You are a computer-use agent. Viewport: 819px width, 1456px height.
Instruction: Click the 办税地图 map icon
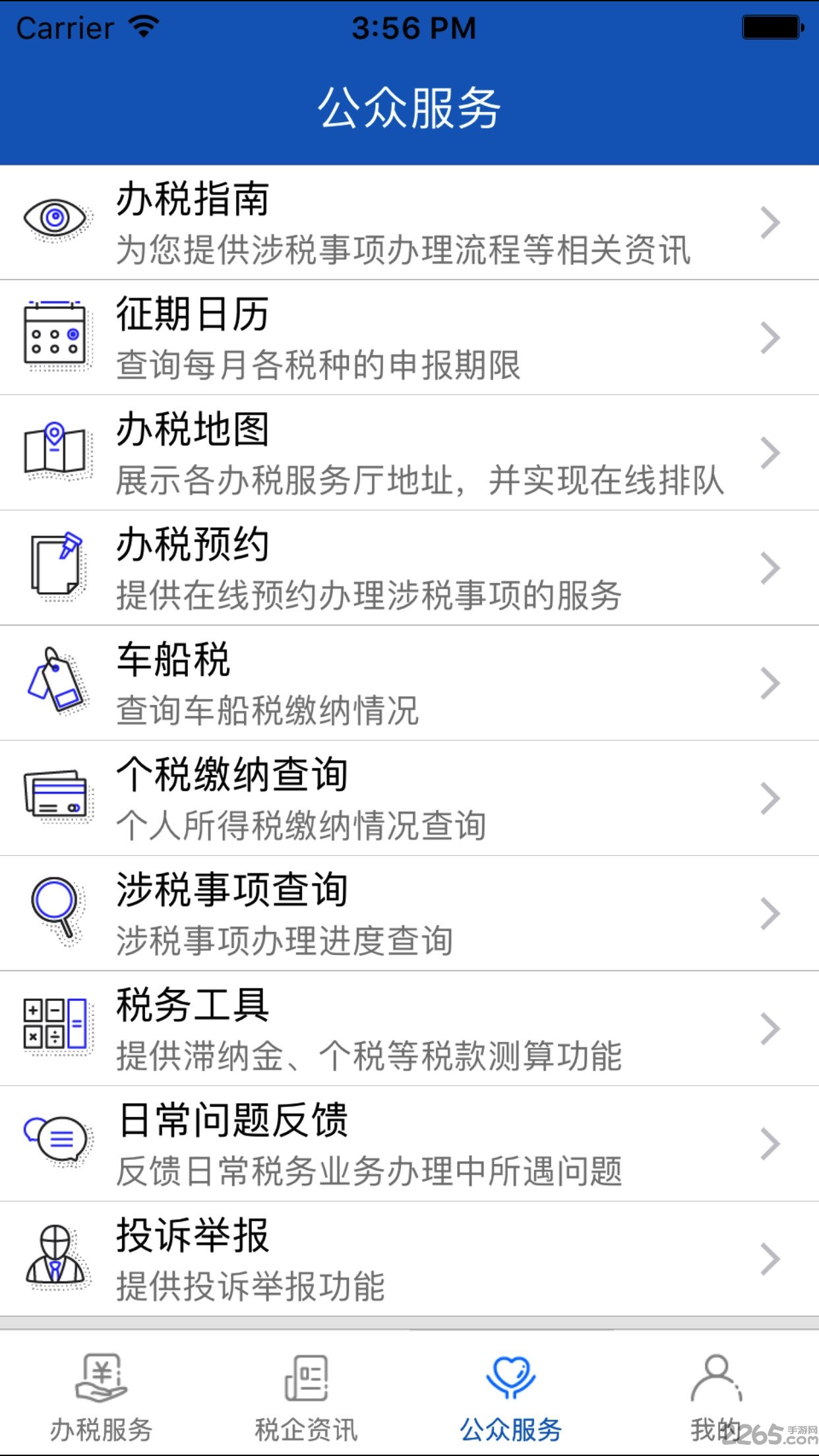pos(56,452)
